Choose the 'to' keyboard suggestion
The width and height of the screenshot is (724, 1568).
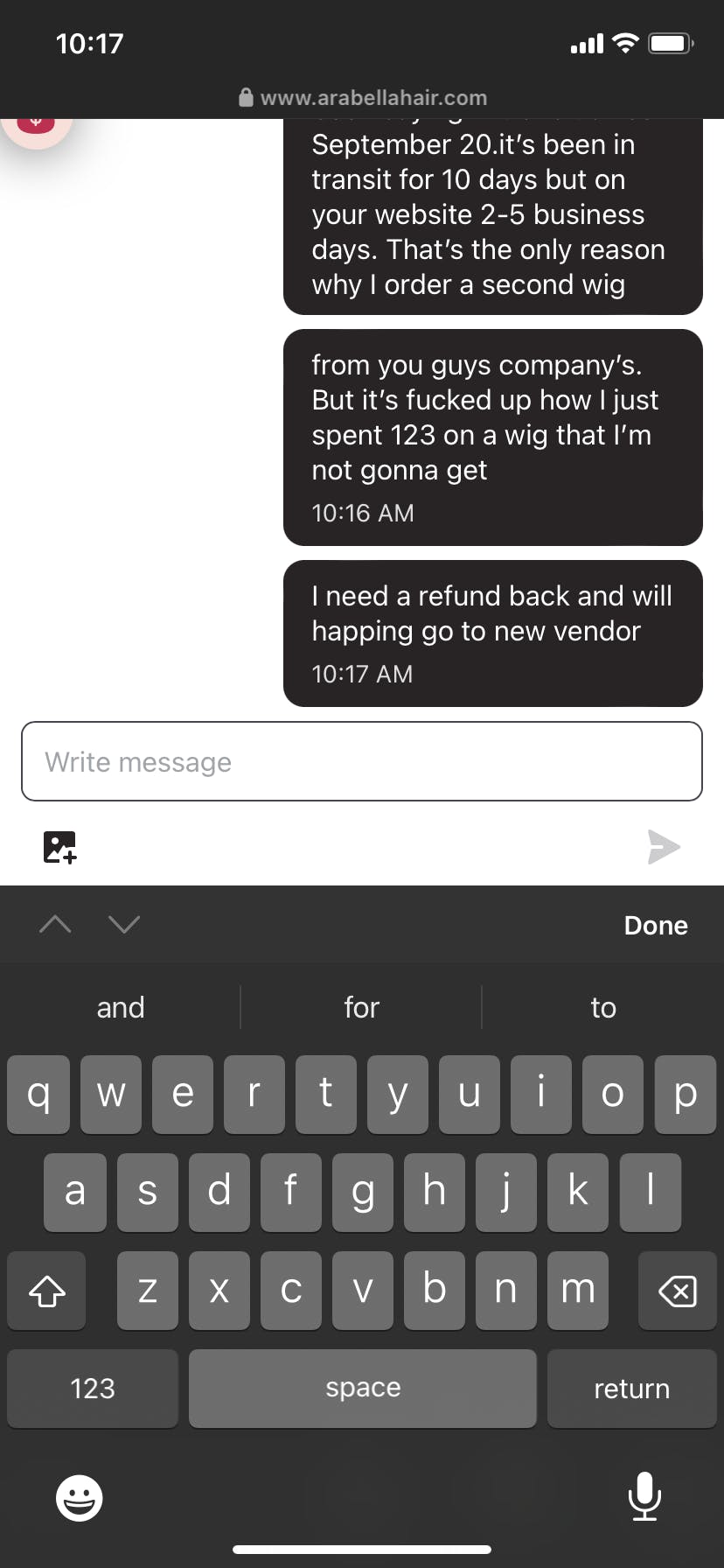point(603,1008)
